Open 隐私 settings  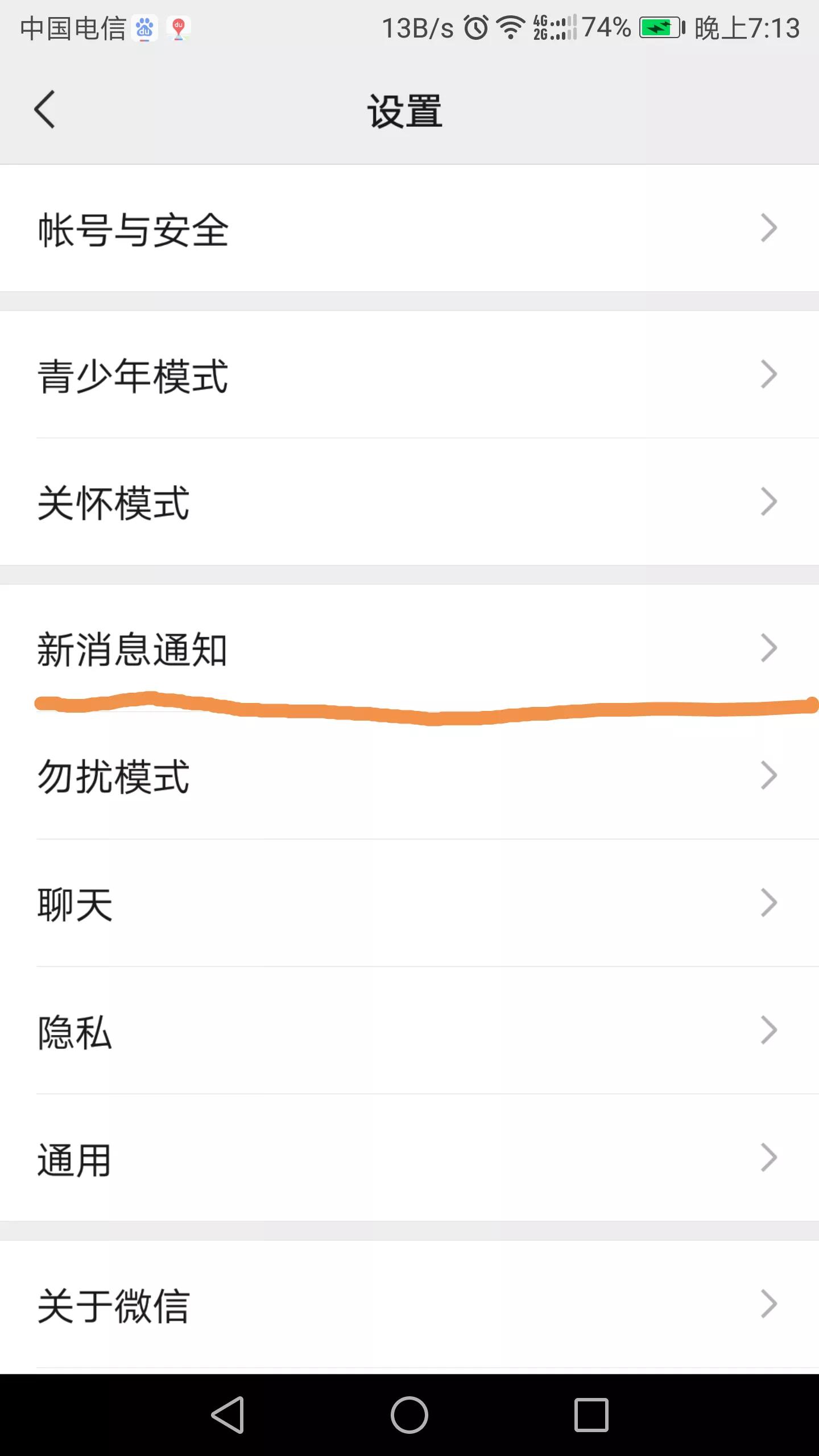409,1031
